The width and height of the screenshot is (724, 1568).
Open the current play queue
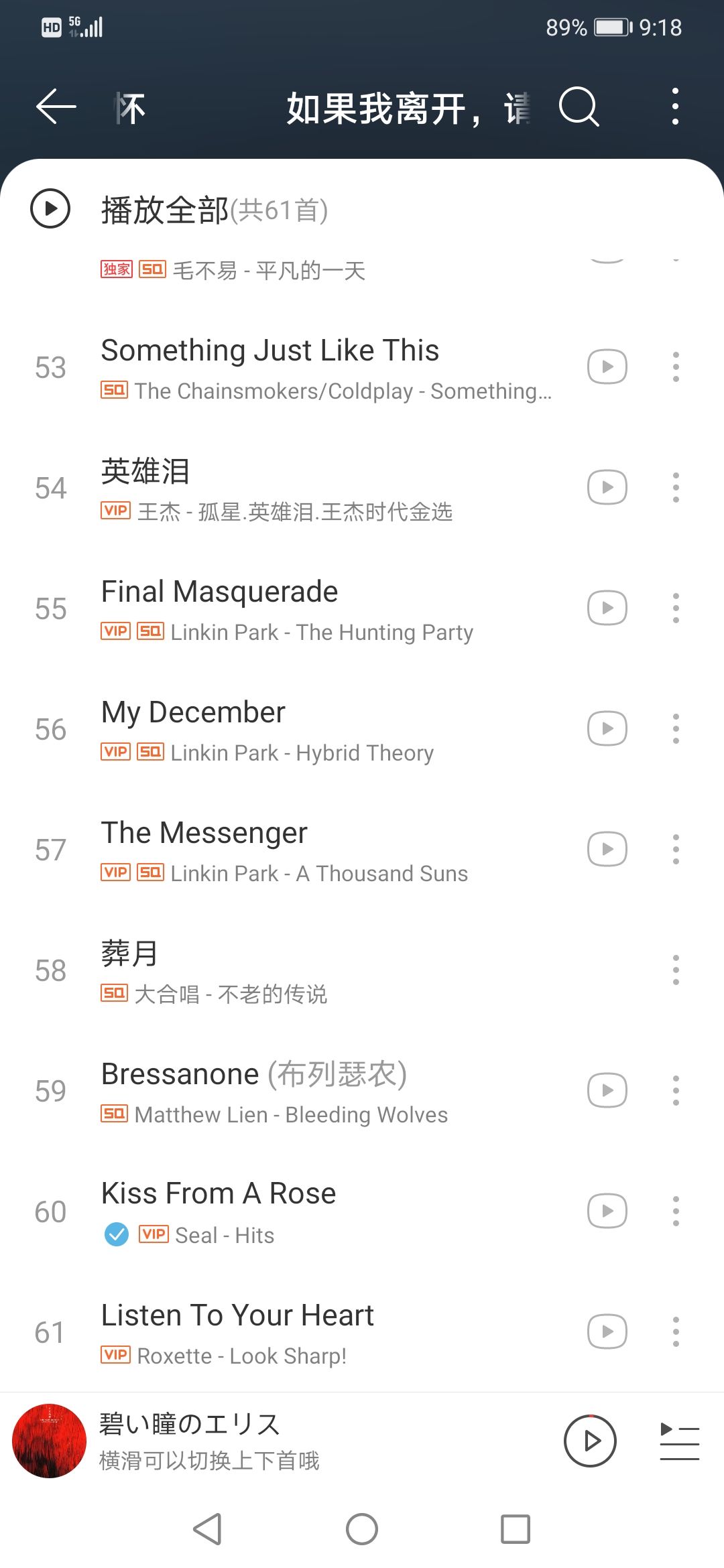pyautogui.click(x=679, y=1441)
